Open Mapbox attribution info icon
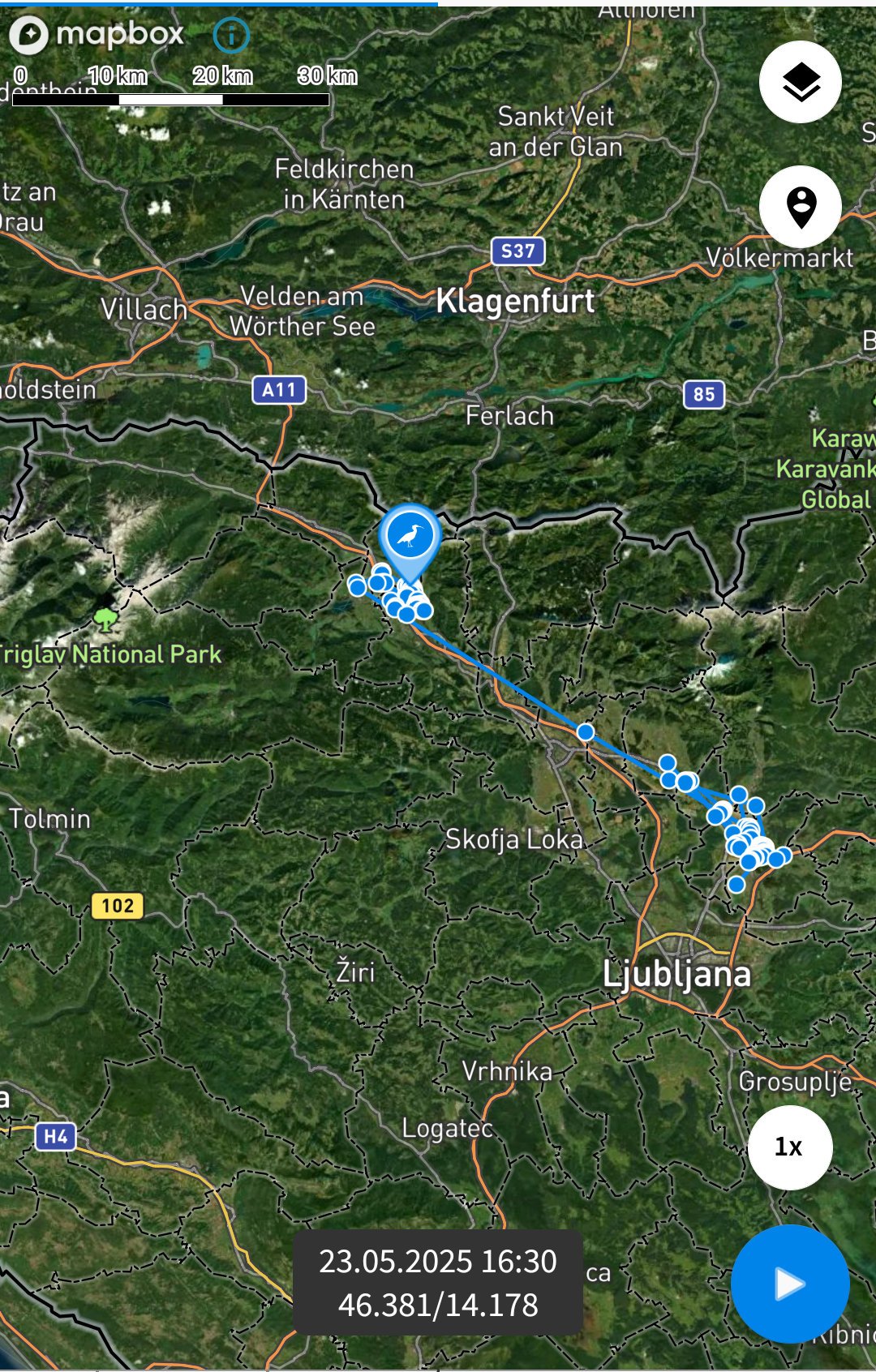This screenshot has height=1372, width=876. [231, 35]
